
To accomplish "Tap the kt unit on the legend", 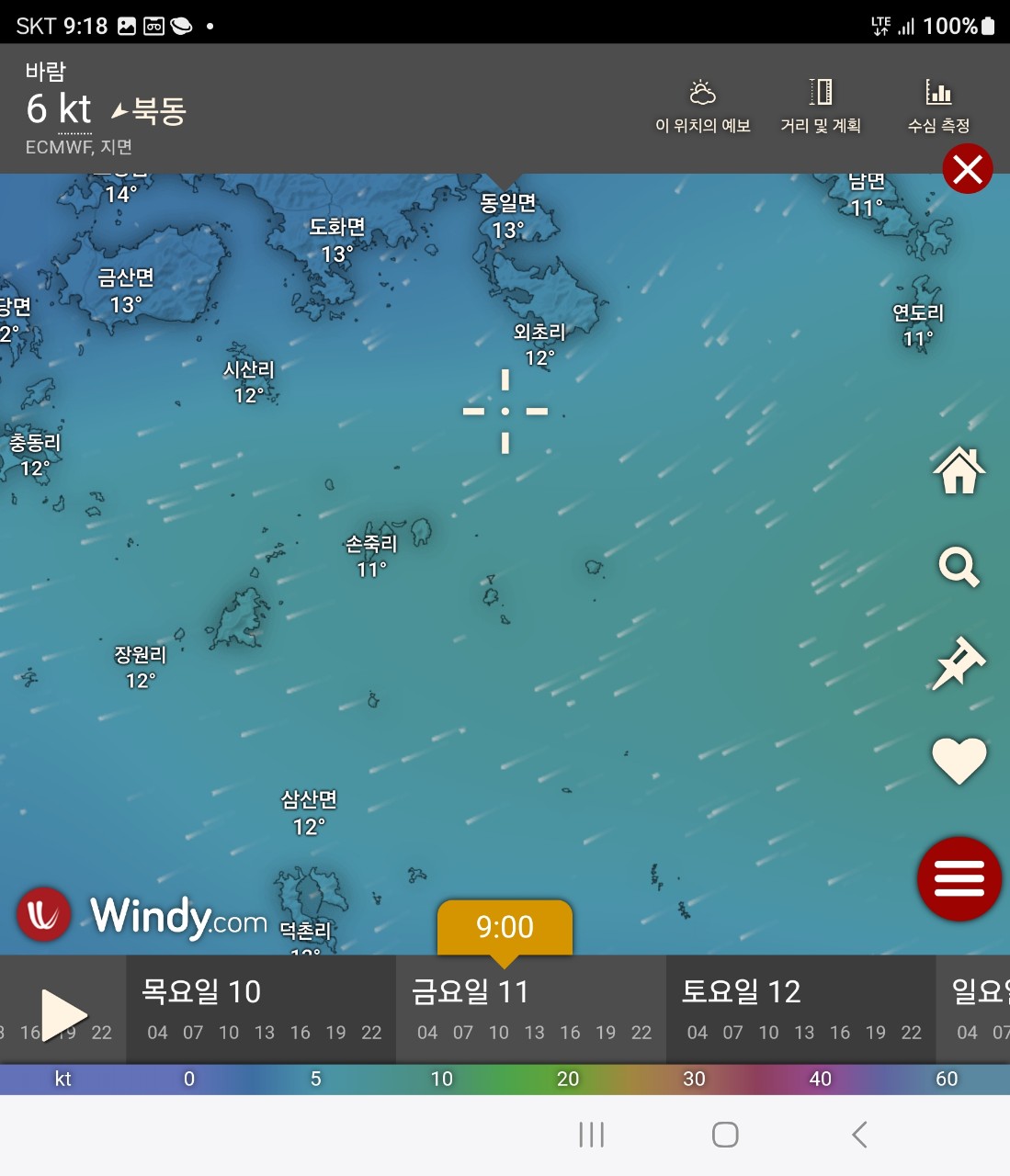I will click(62, 1079).
